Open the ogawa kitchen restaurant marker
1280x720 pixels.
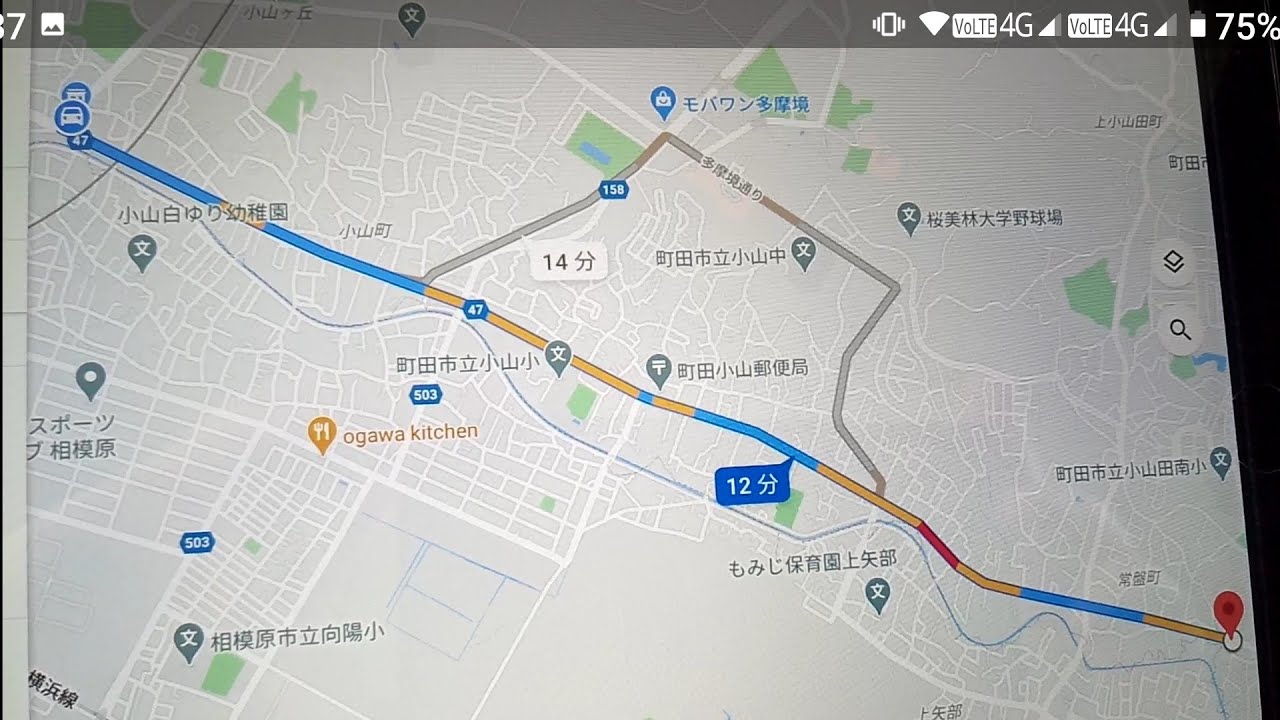coord(321,434)
